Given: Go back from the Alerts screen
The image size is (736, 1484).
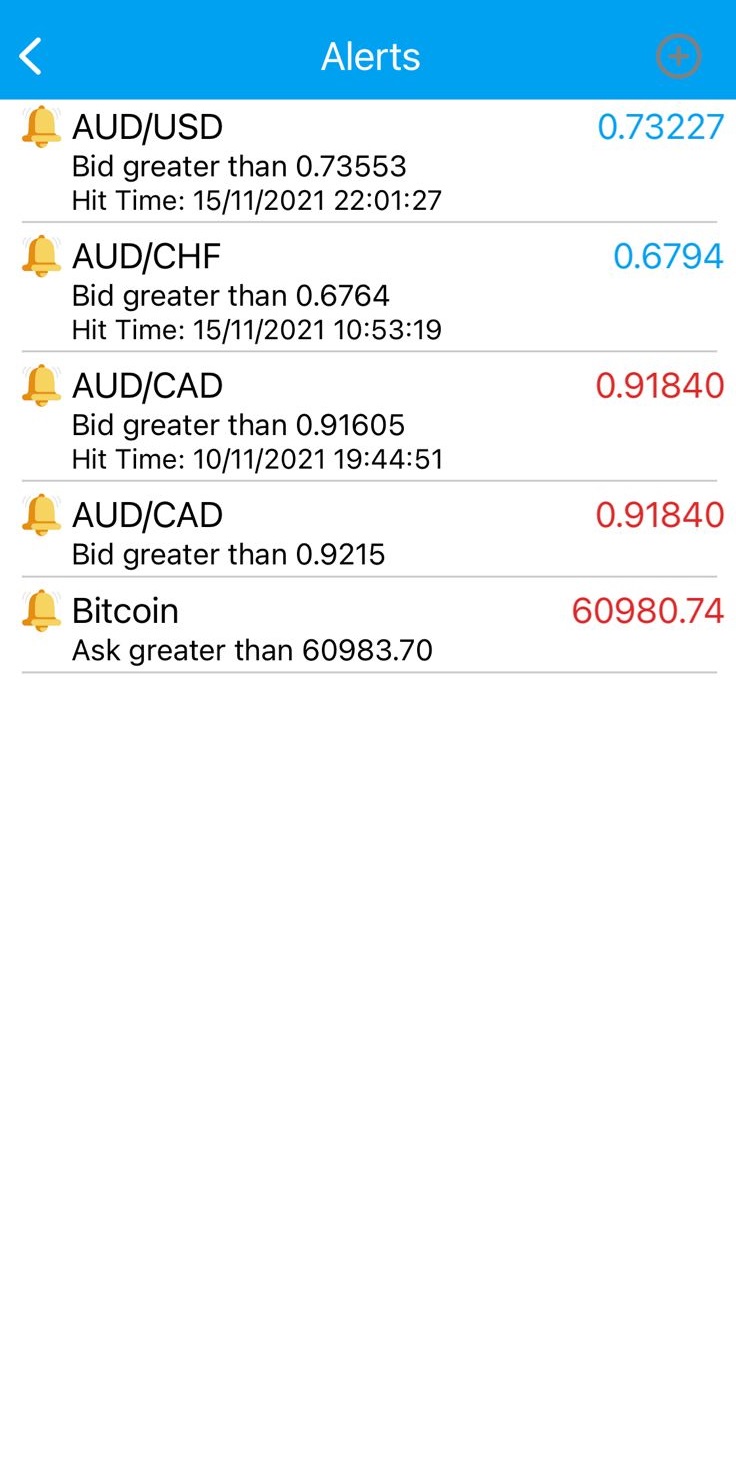Looking at the screenshot, I should pos(32,56).
